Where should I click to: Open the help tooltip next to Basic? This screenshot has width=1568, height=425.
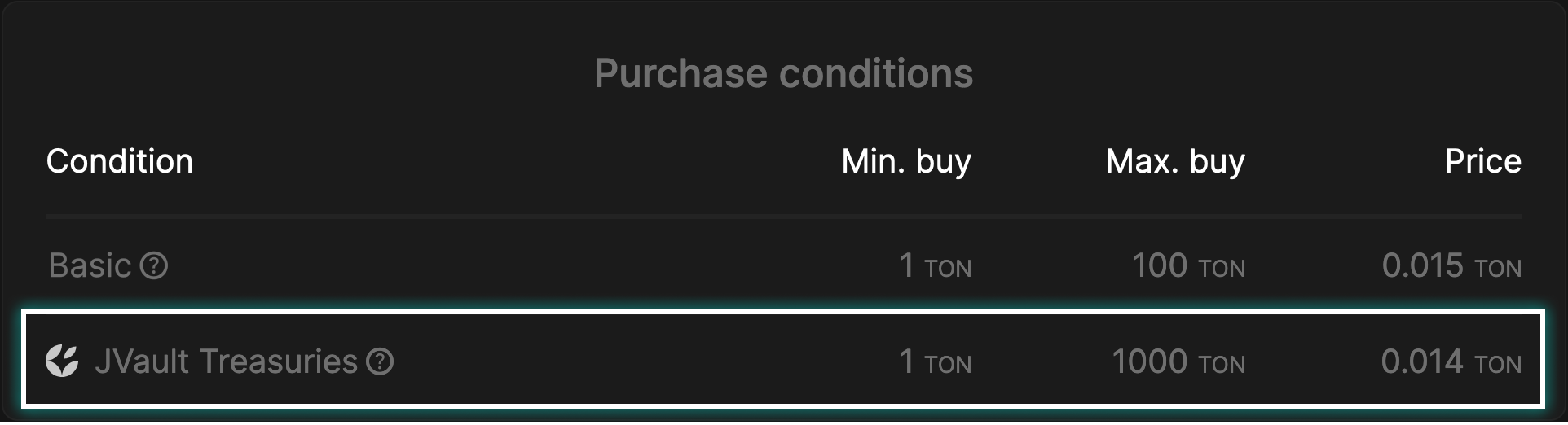click(154, 265)
